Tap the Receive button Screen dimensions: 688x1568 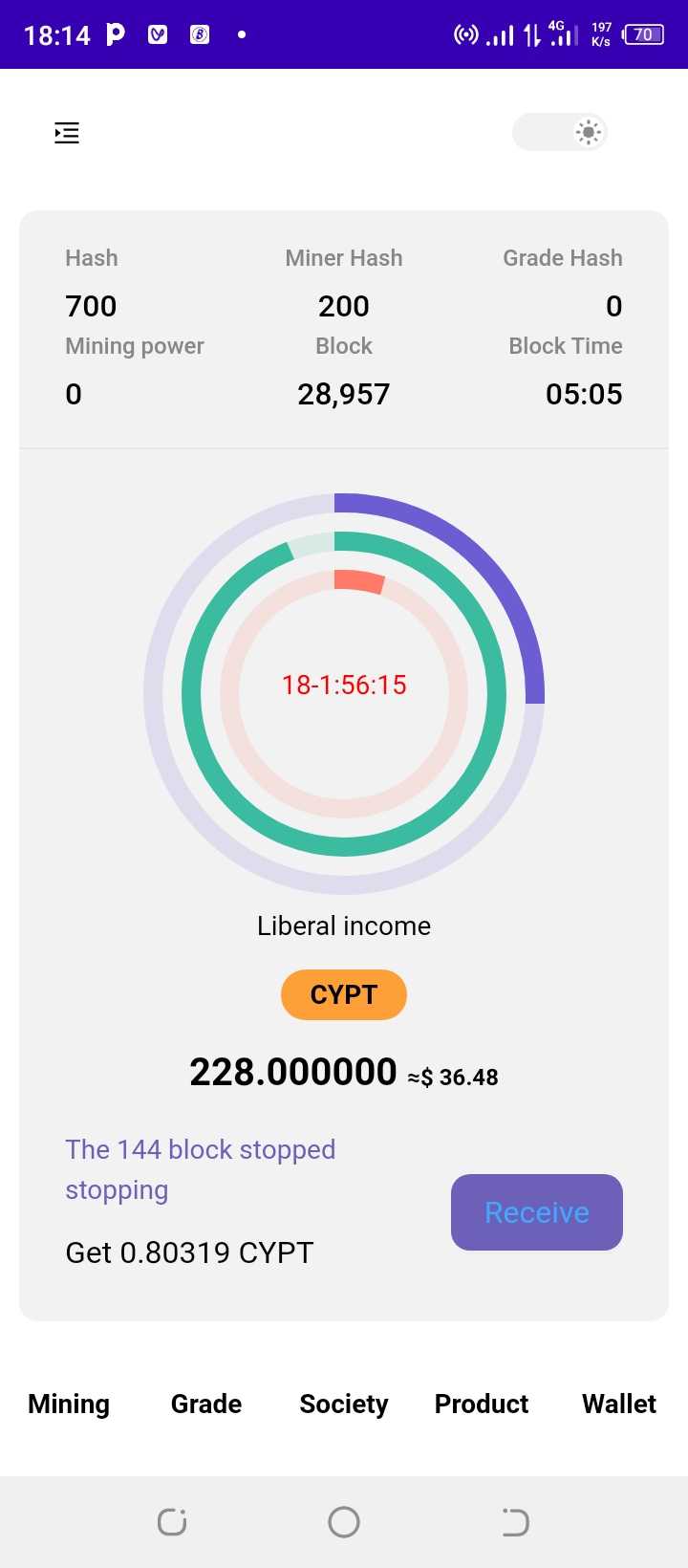point(536,1211)
